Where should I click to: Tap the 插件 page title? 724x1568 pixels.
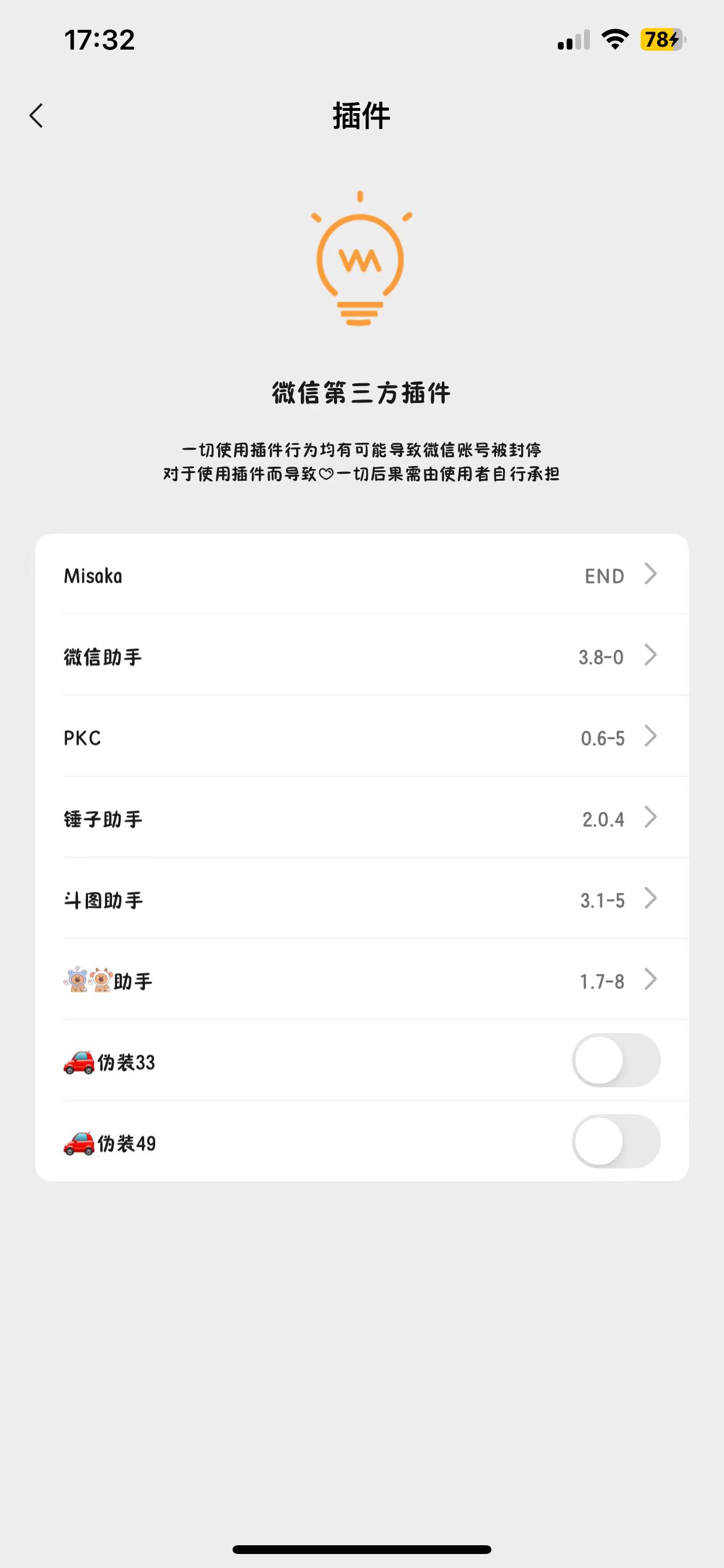click(361, 116)
